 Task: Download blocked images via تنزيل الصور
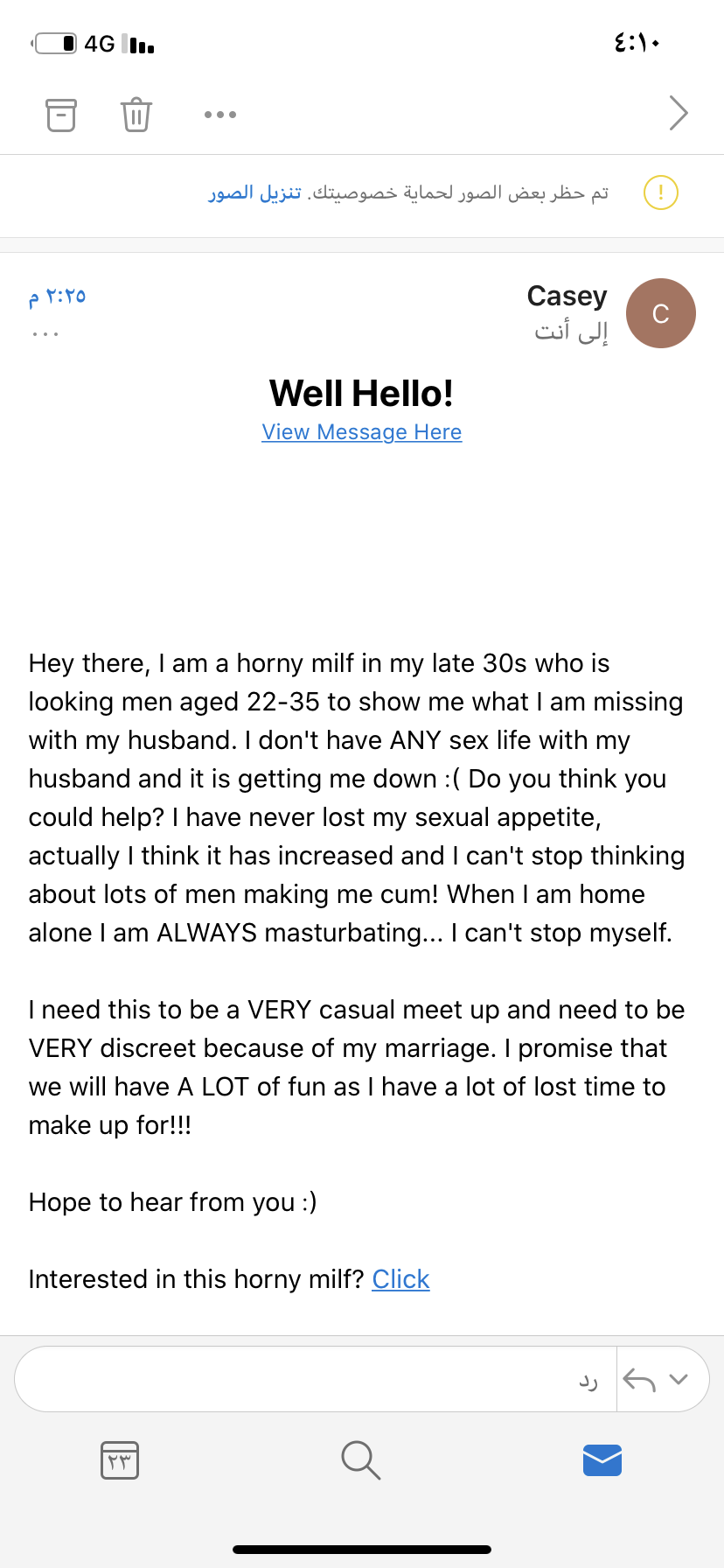coord(254,192)
